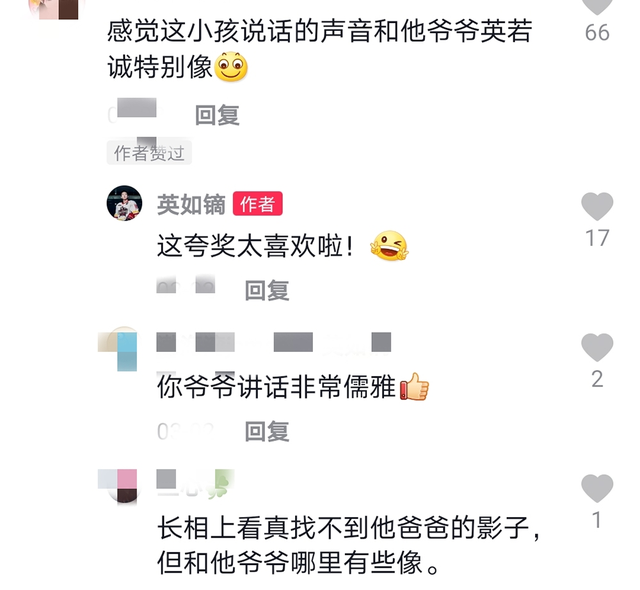
Task: Reply to 英如镝's author comment
Action: [267, 290]
